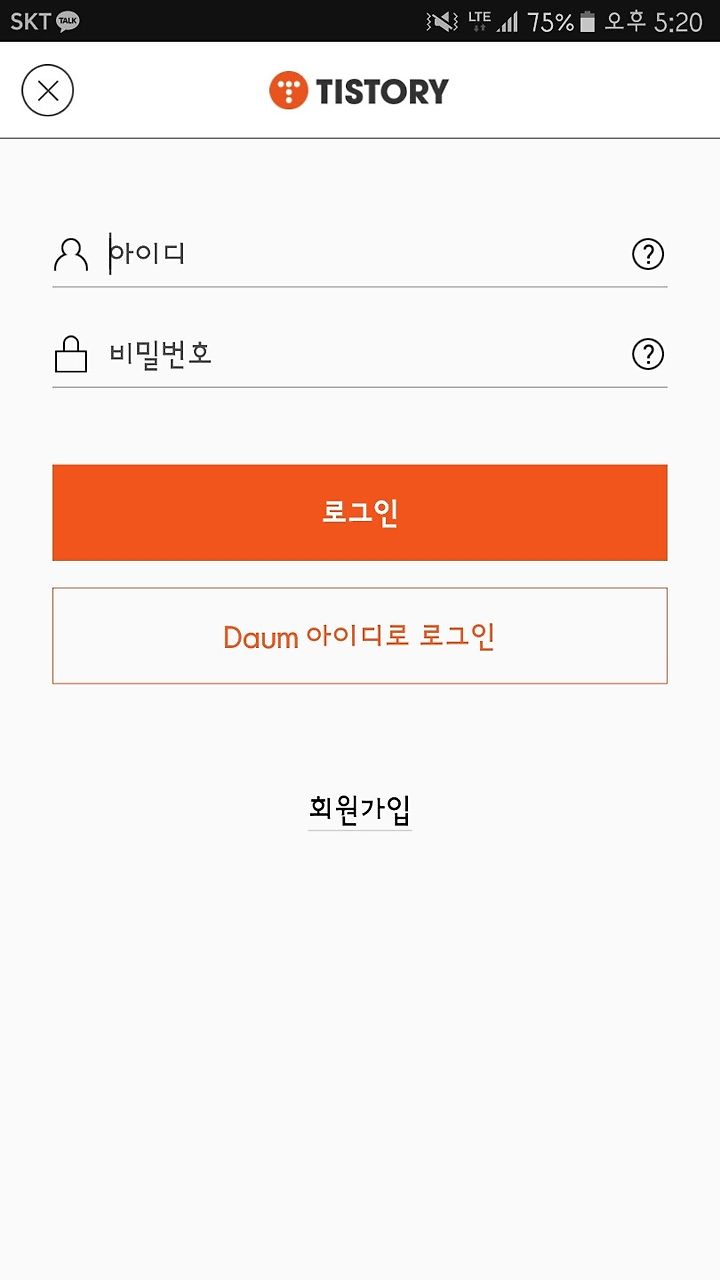Tap the 비밀번호 password field
This screenshot has height=1280, width=720.
pos(365,354)
